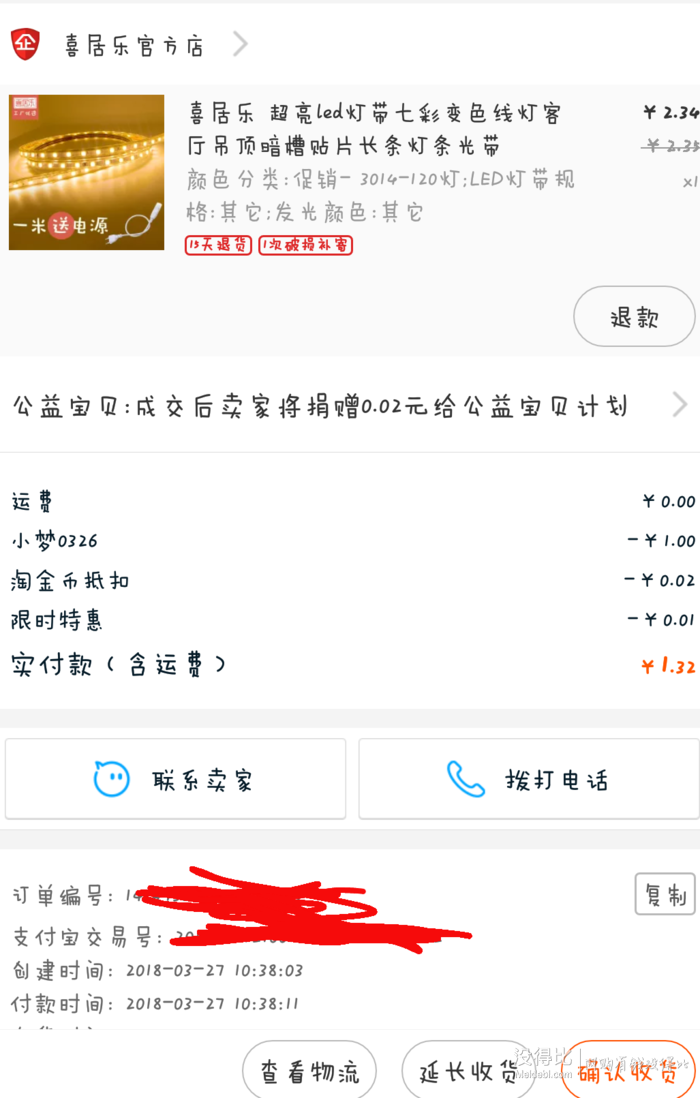Contact the seller via 联系卖家
Viewport: 700px width, 1098px height.
point(176,779)
